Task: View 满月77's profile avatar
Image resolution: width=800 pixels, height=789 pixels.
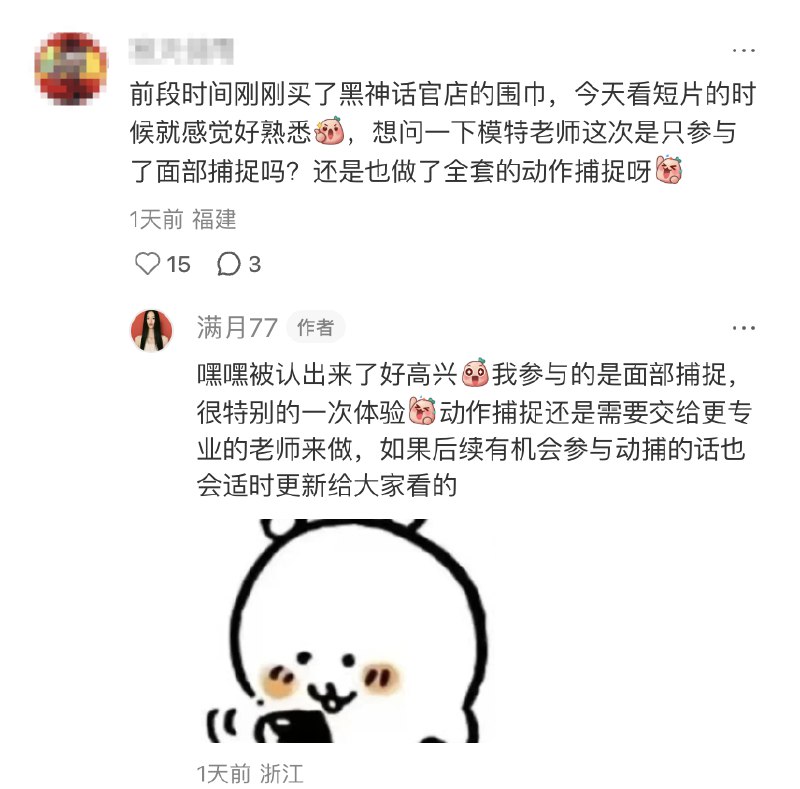Action: pyautogui.click(x=151, y=330)
